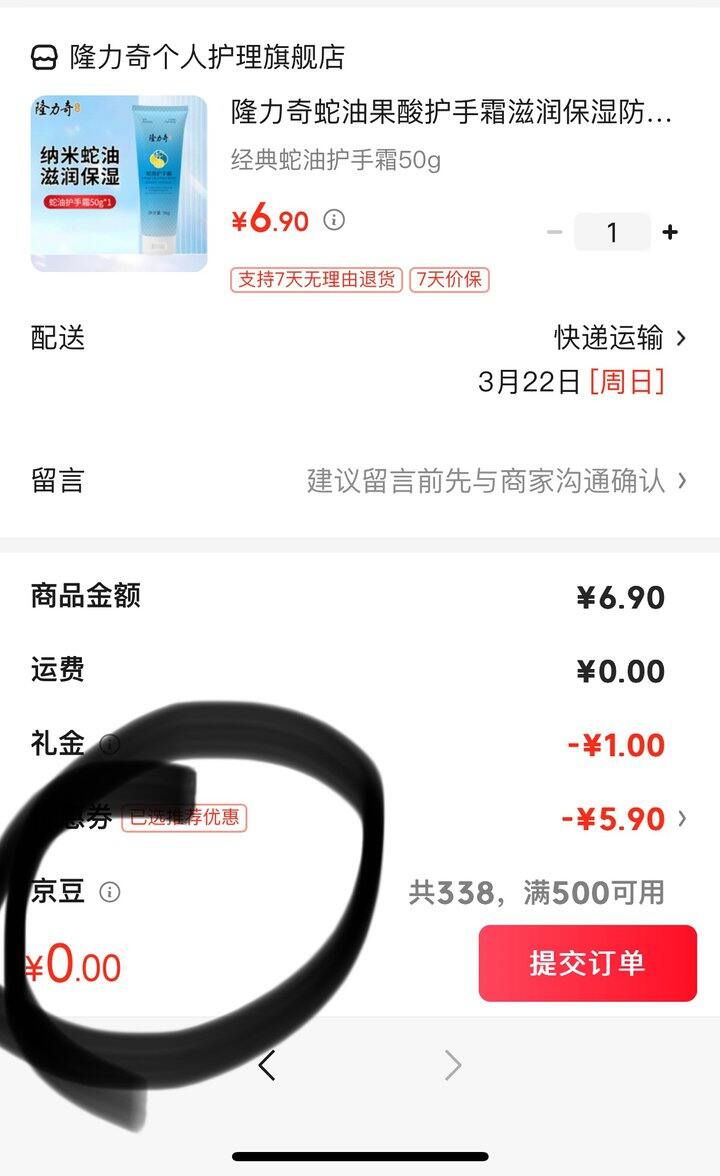Click the left arrow at the bottom

pyautogui.click(x=268, y=1067)
